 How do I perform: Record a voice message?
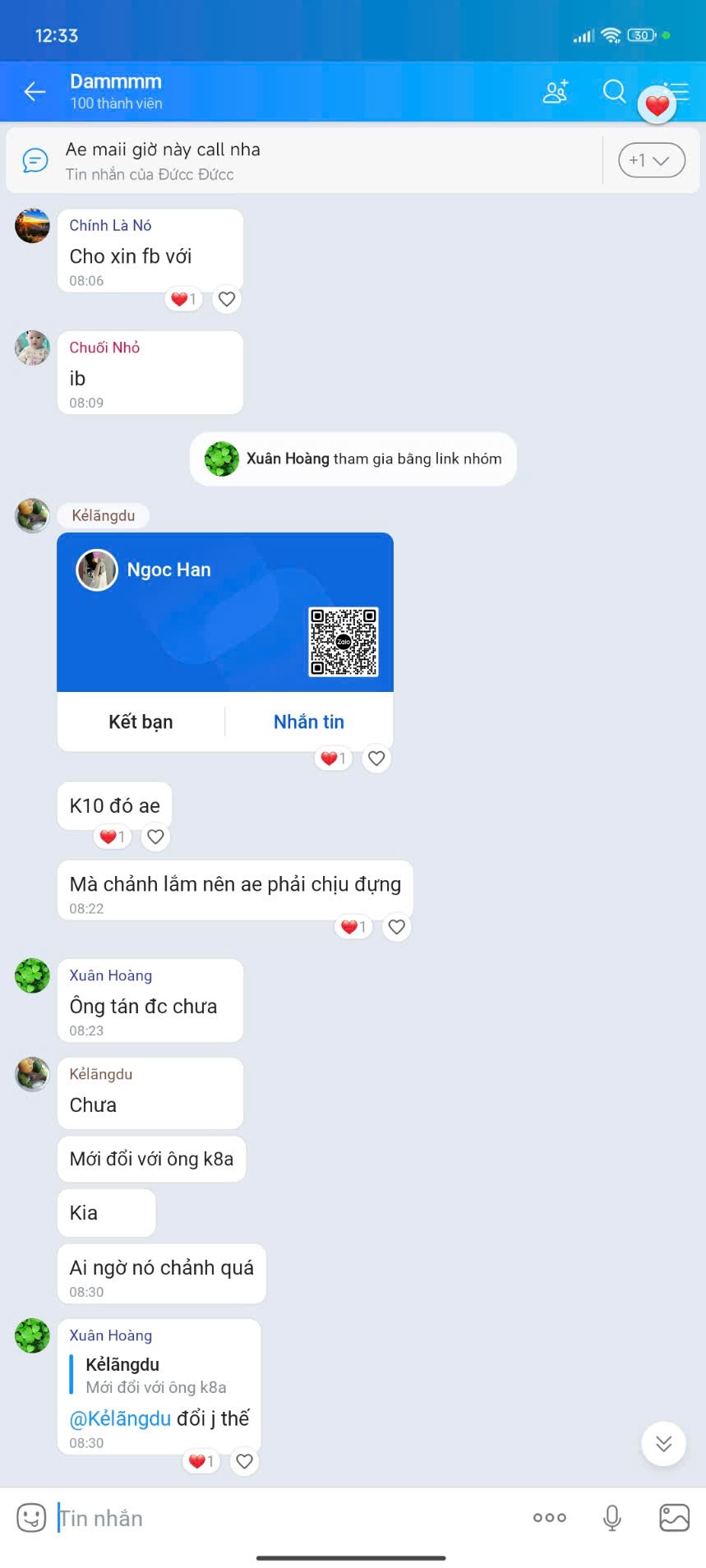612,1518
